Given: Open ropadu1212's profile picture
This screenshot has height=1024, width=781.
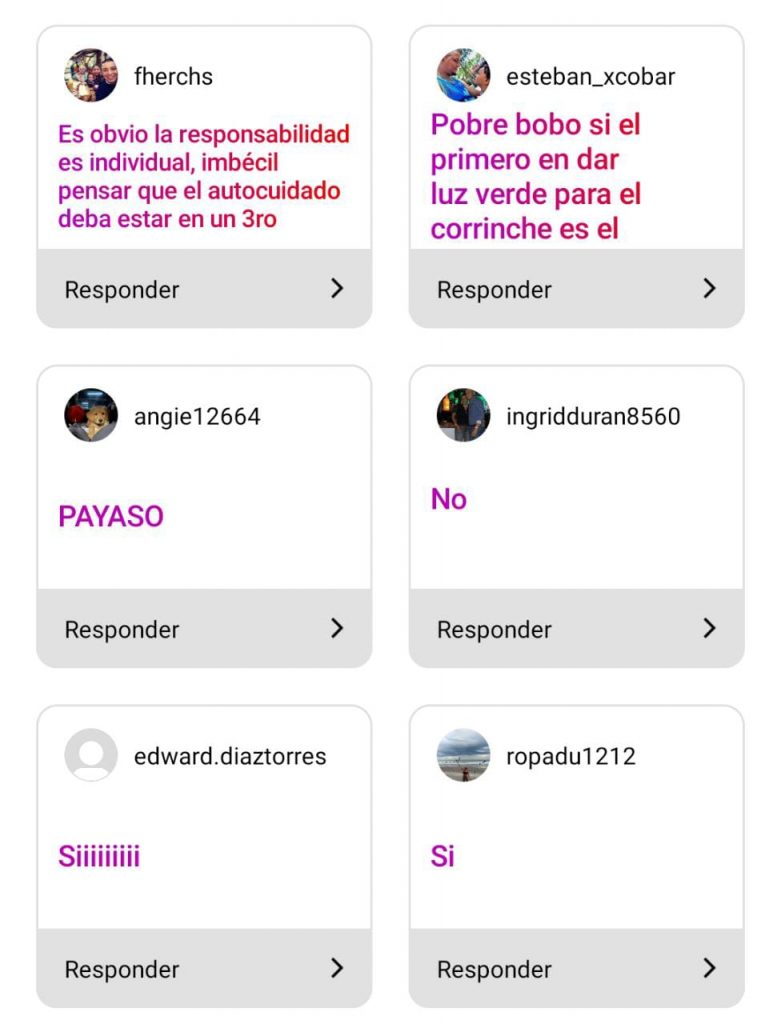Looking at the screenshot, I should pyautogui.click(x=463, y=755).
